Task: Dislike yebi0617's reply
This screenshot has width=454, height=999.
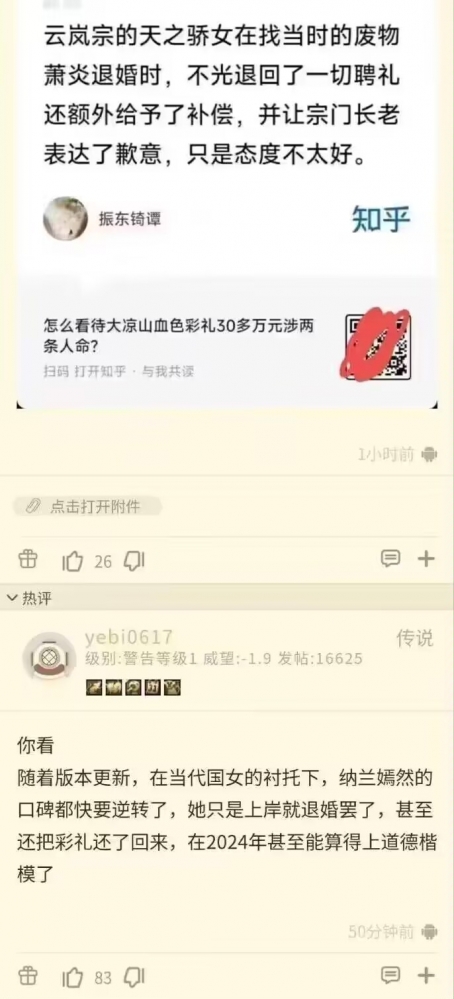Action: [x=134, y=977]
